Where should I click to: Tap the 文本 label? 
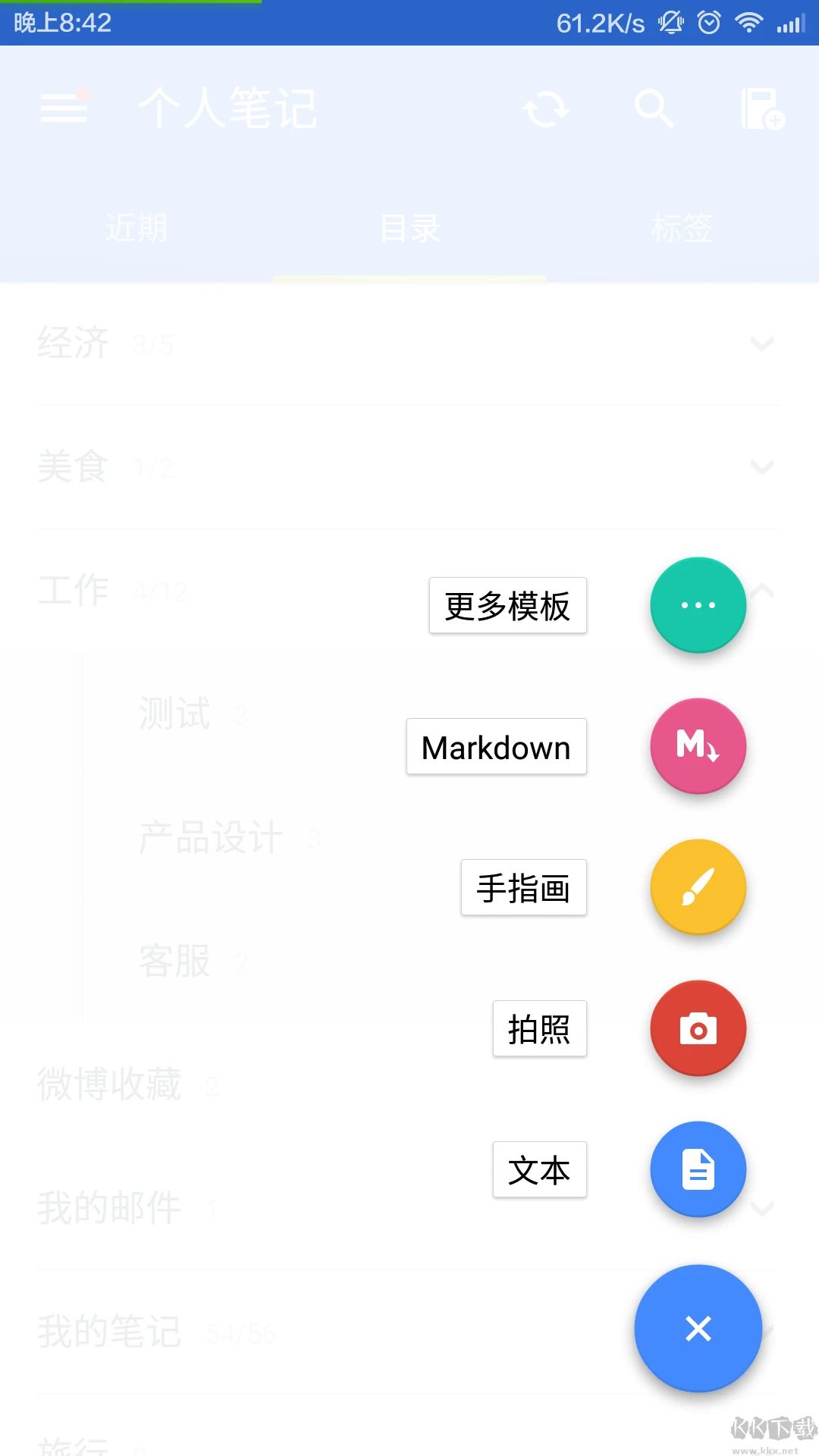(x=540, y=1169)
